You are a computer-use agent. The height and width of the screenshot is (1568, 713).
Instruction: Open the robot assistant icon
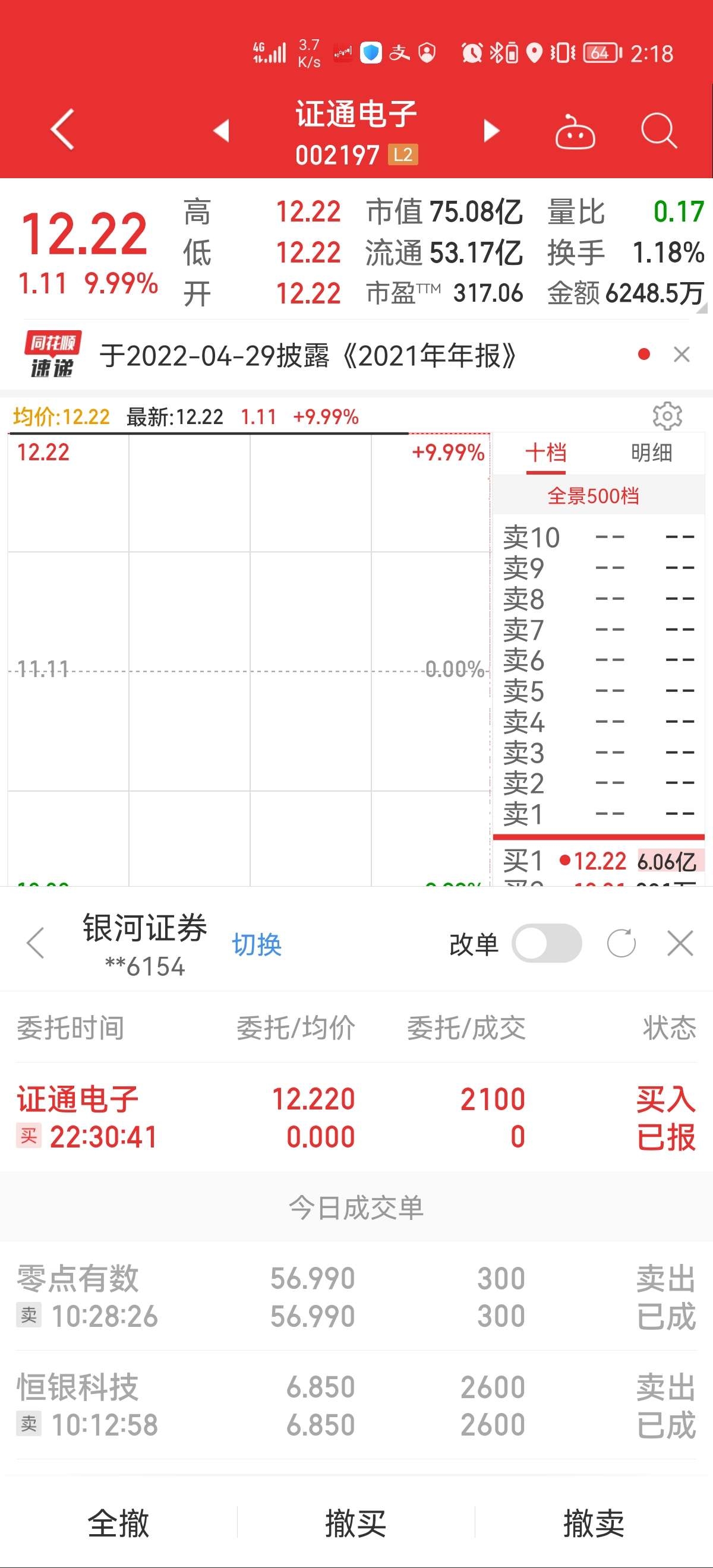pos(575,131)
